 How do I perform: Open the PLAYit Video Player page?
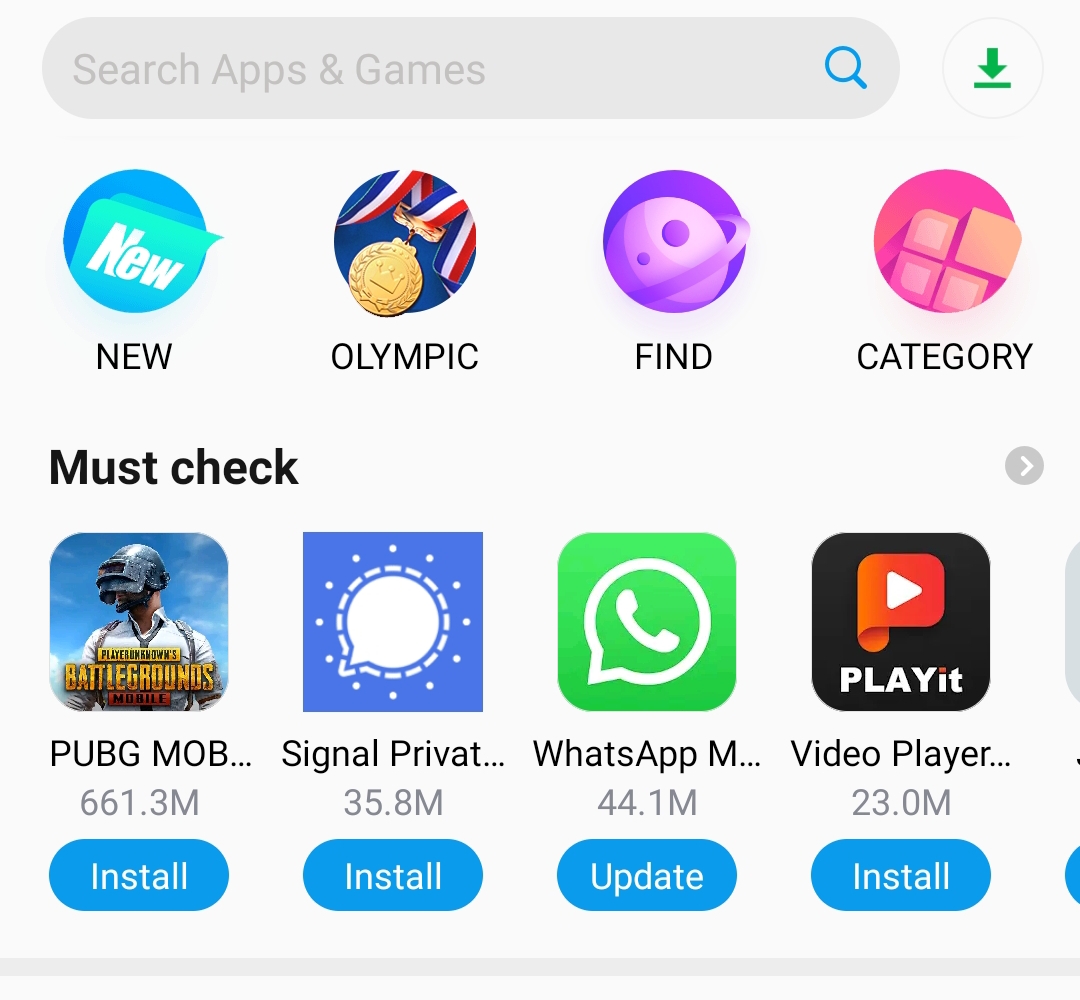901,622
